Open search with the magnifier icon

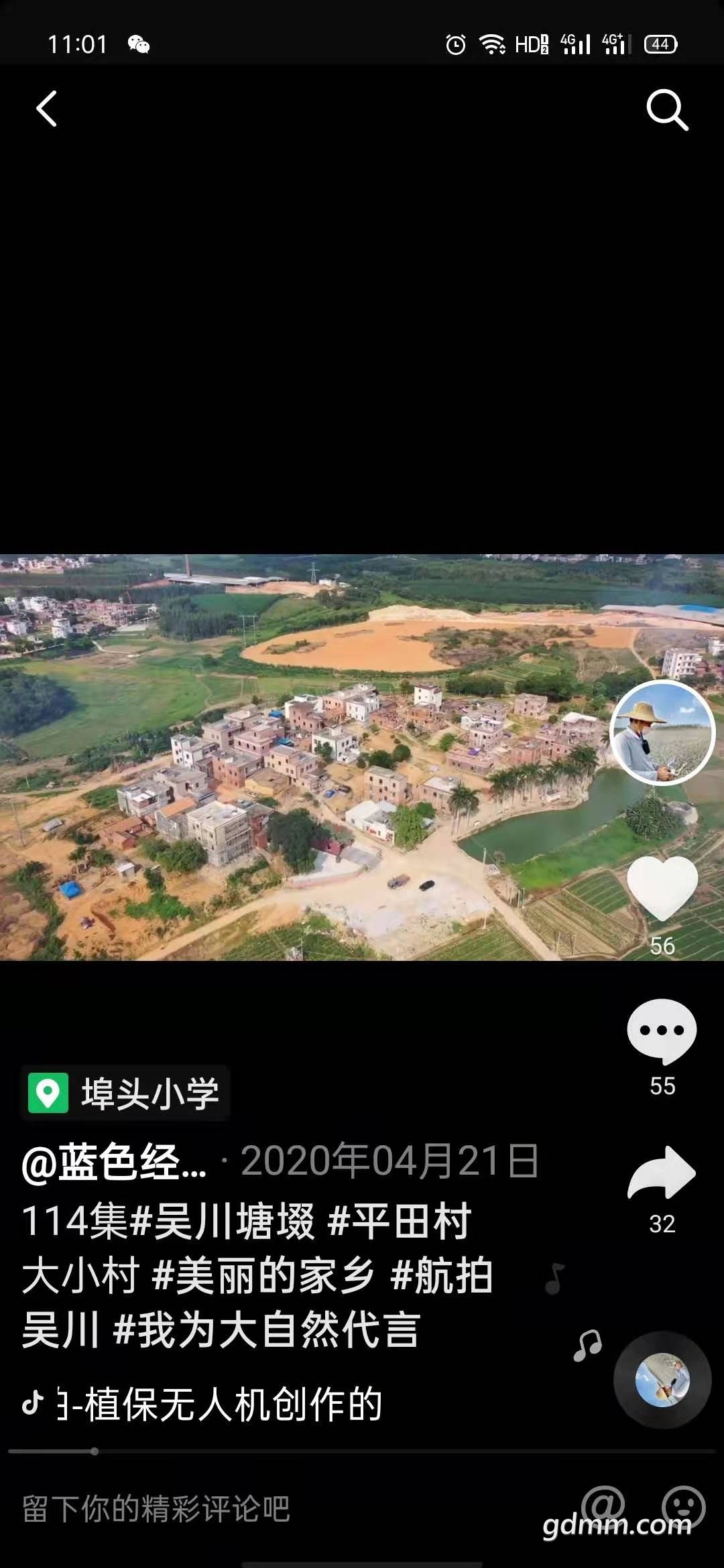pyautogui.click(x=667, y=109)
